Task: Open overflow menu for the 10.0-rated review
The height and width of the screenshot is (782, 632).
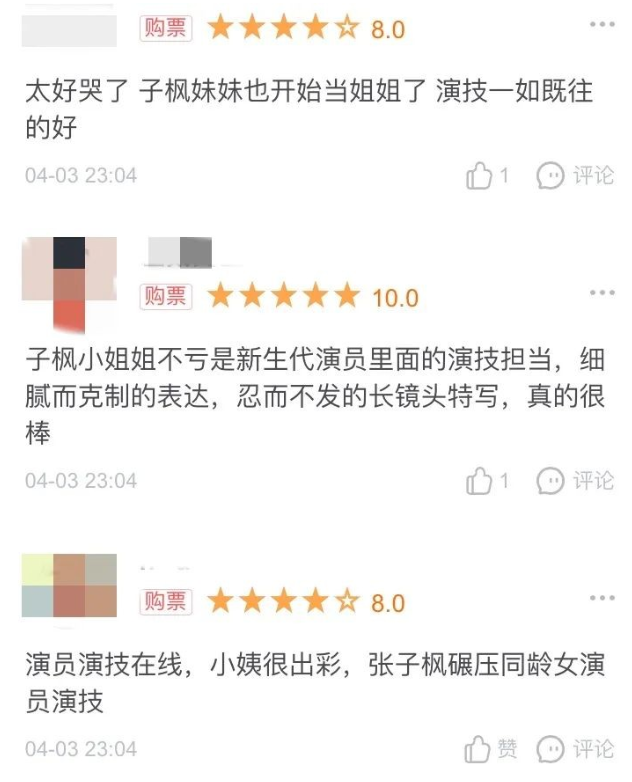Action: pos(601,292)
